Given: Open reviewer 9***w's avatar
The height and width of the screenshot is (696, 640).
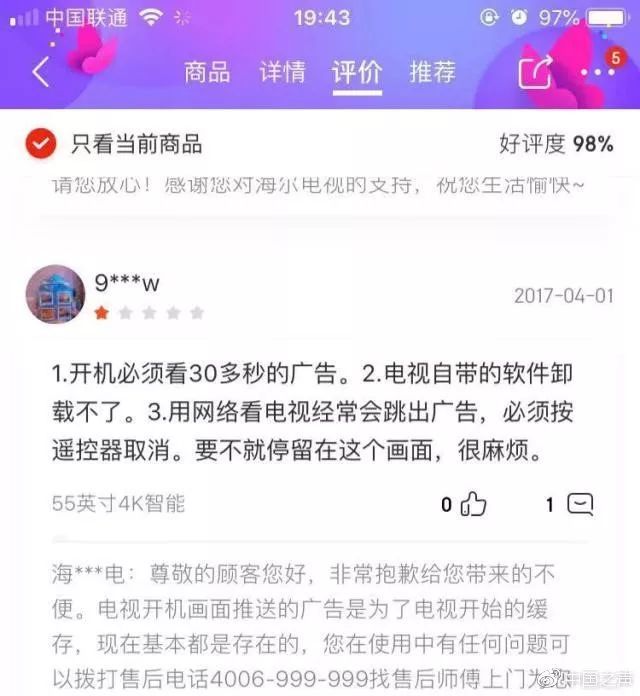Looking at the screenshot, I should pyautogui.click(x=54, y=295).
